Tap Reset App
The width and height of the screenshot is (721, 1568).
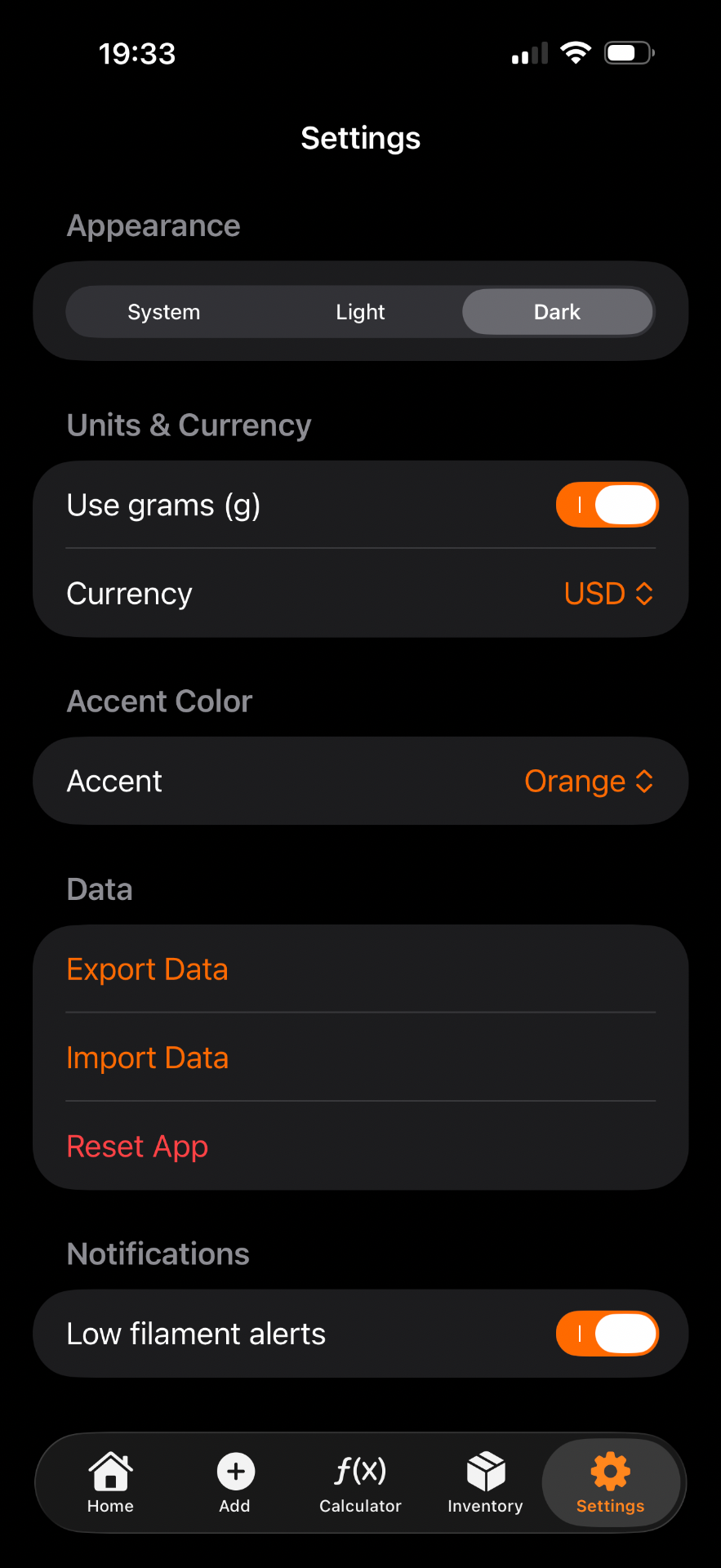tap(137, 1147)
